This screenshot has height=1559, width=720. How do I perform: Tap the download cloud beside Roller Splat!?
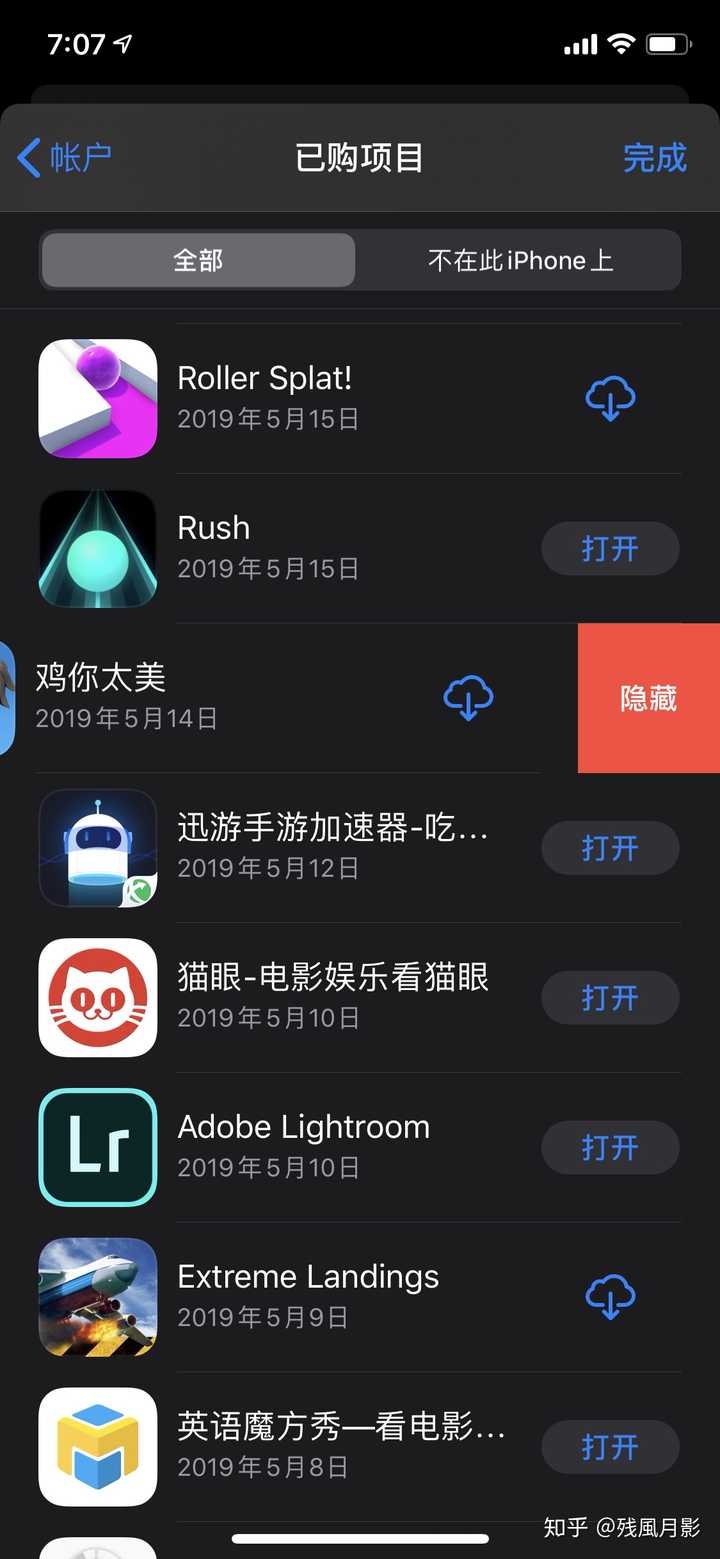(x=610, y=397)
